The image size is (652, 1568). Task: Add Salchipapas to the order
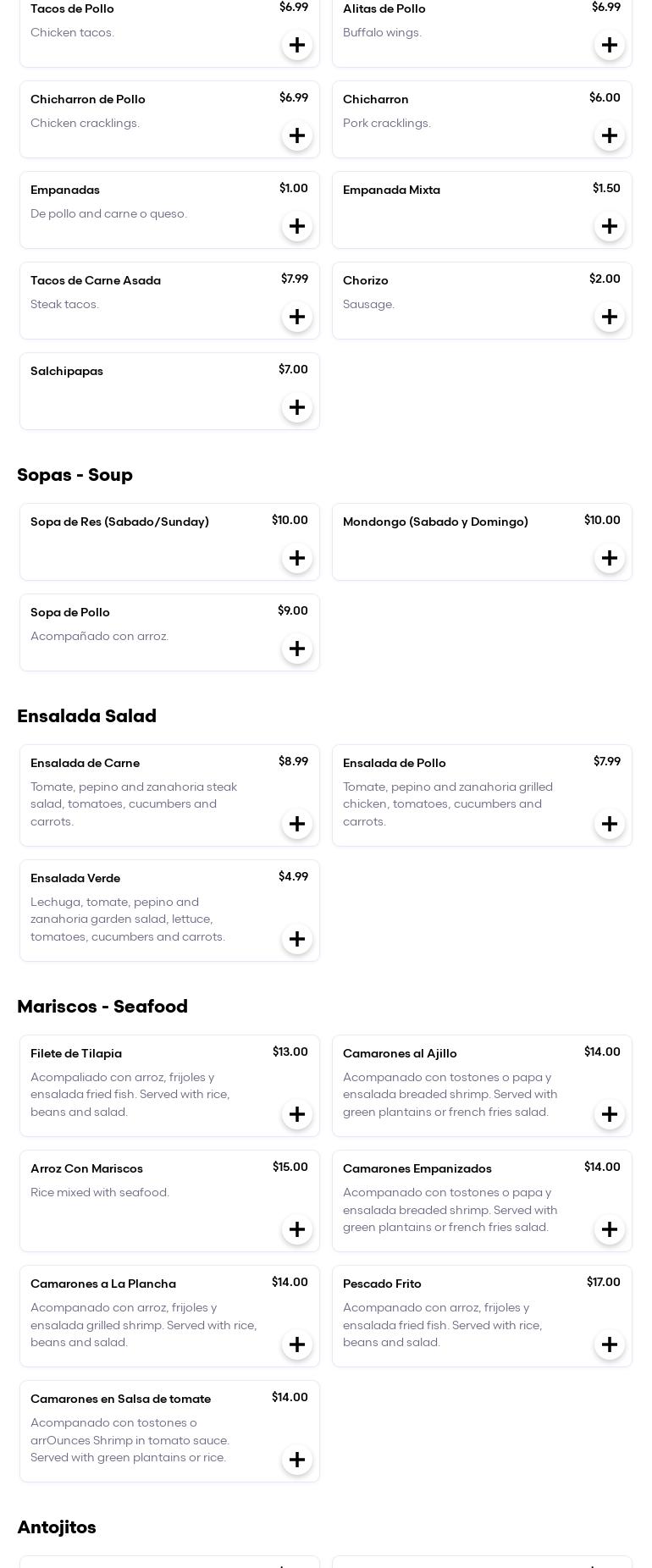pos(296,406)
